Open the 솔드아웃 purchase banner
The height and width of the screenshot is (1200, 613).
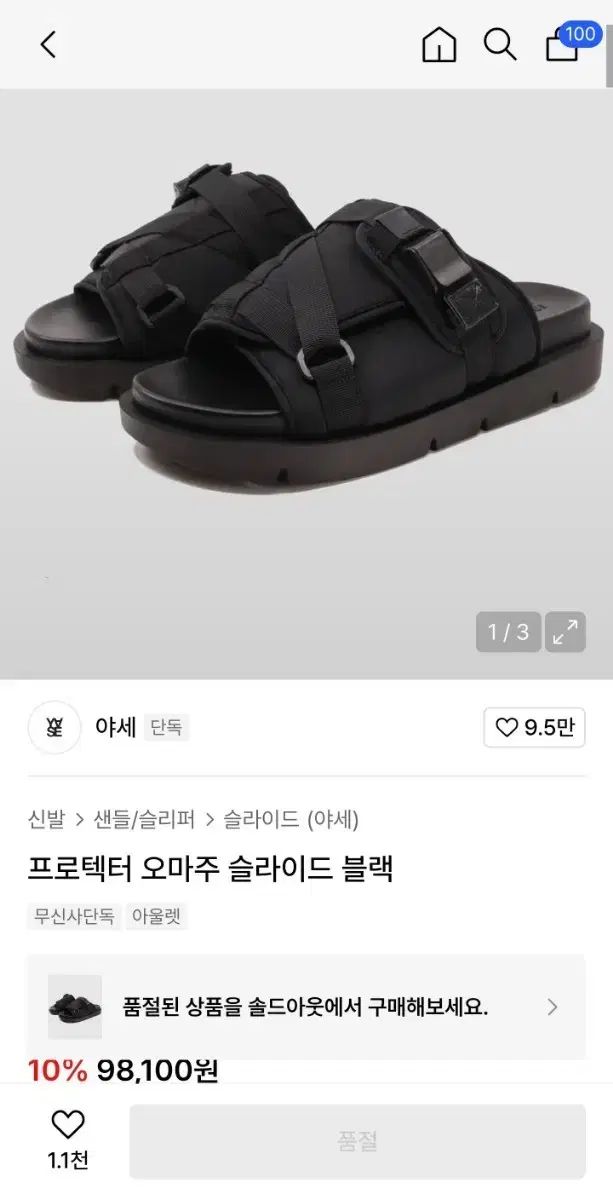[x=305, y=1006]
